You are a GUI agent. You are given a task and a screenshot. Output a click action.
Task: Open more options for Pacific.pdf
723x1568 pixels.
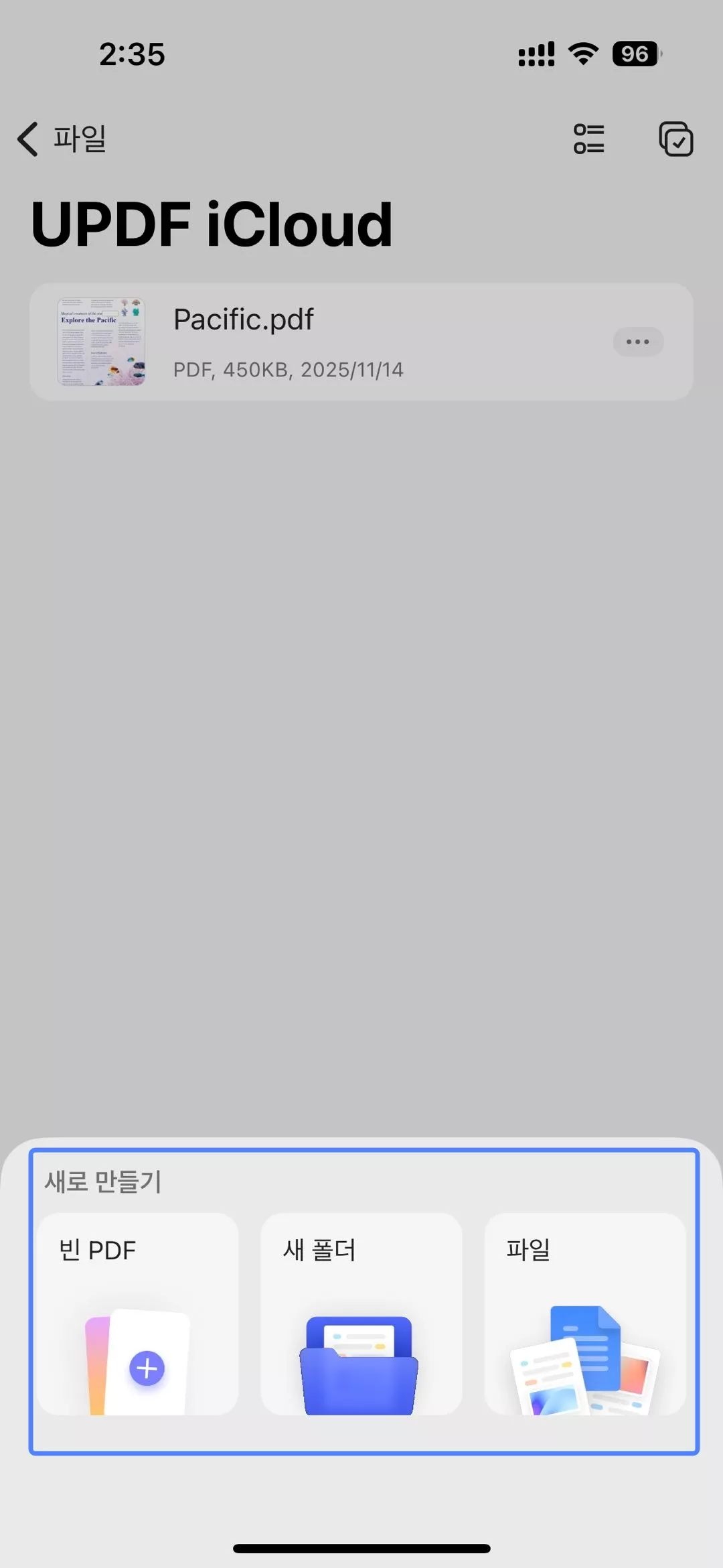(637, 342)
